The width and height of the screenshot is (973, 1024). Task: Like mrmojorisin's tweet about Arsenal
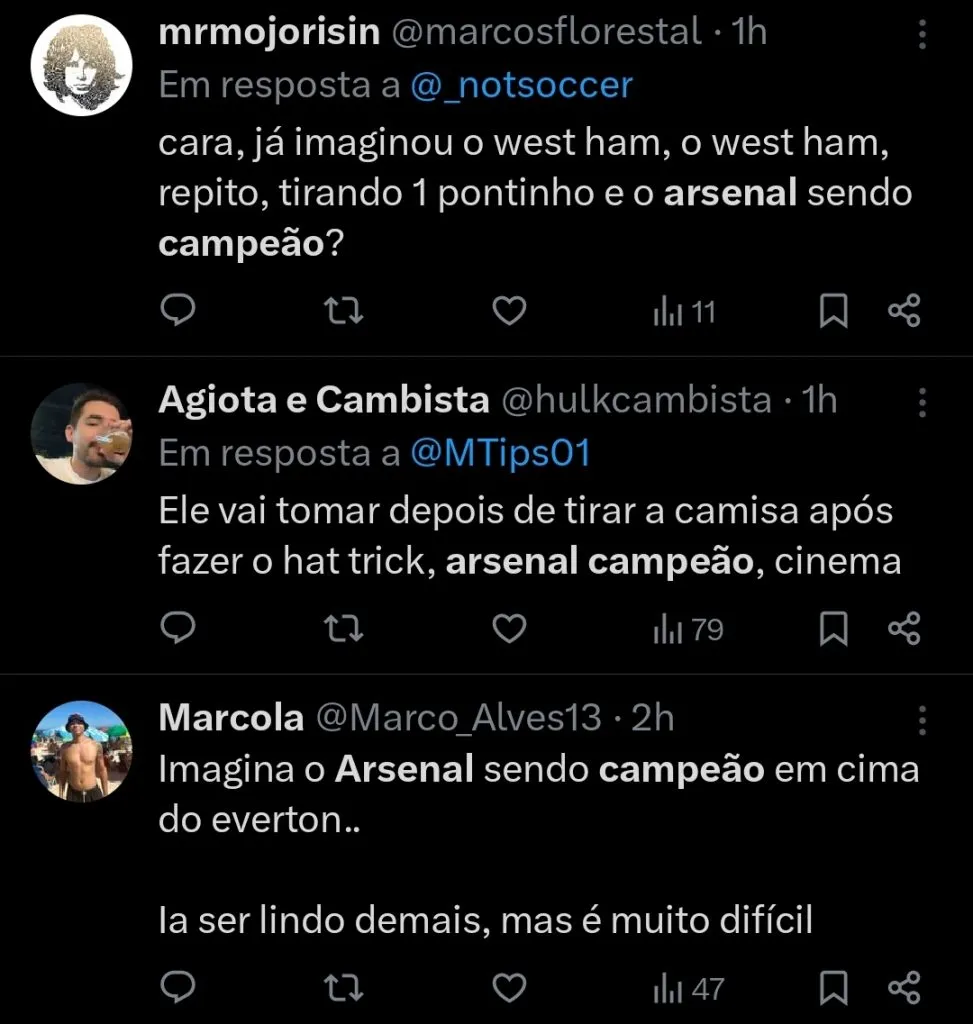(x=509, y=311)
